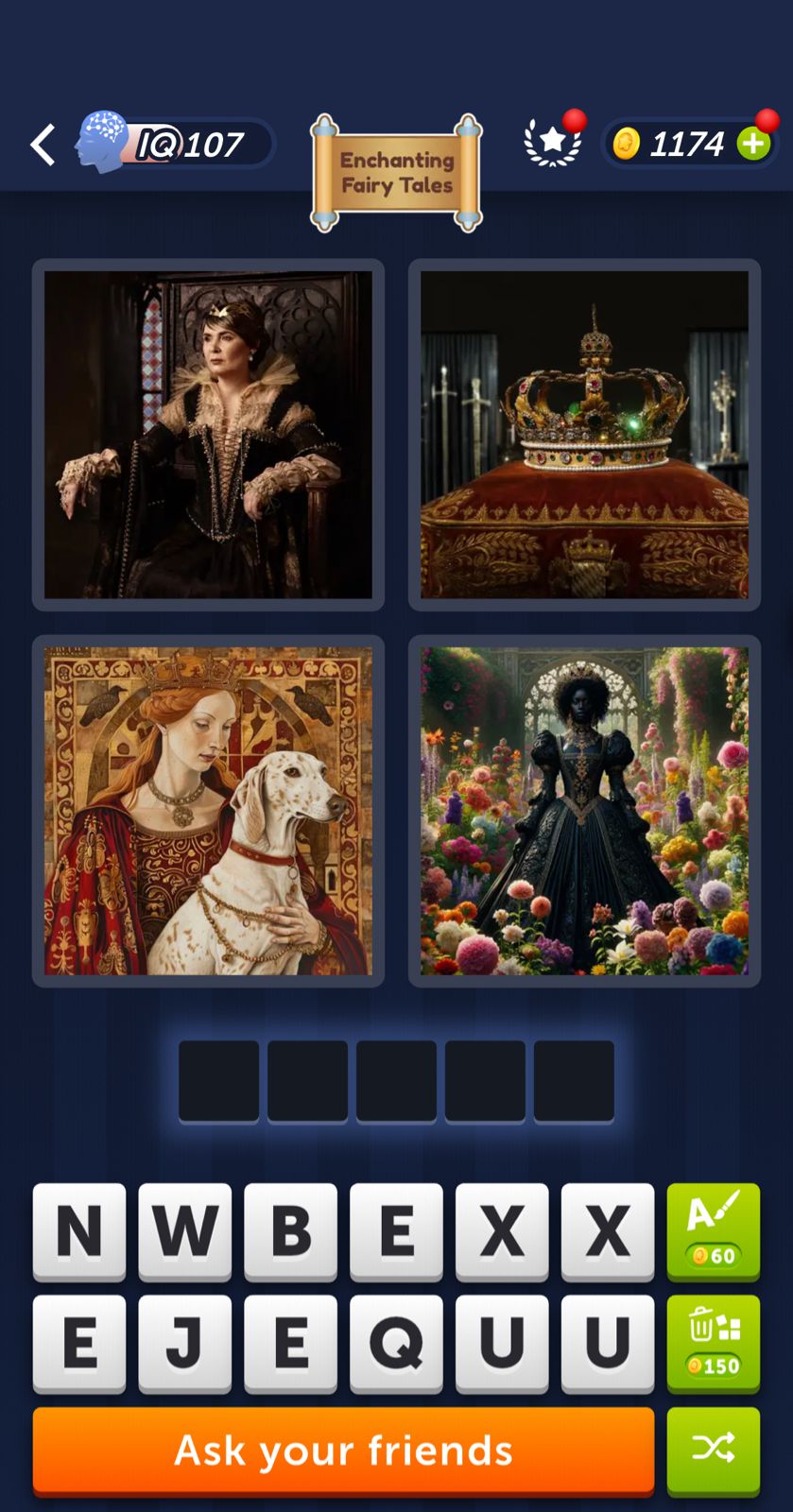Tap the letter Q tile
The width and height of the screenshot is (793, 1512).
396,1342
